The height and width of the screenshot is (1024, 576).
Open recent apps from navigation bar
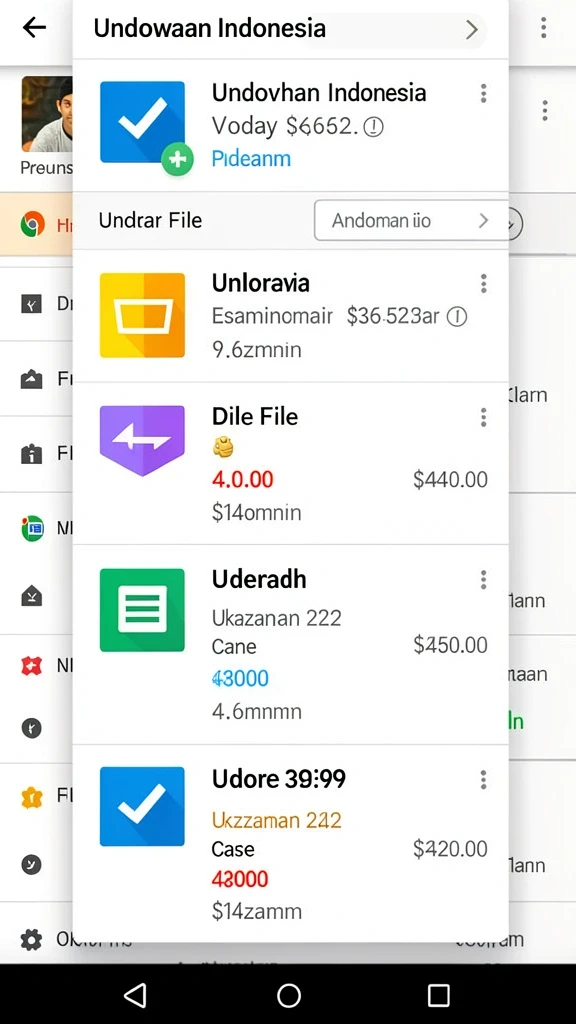[x=438, y=996]
